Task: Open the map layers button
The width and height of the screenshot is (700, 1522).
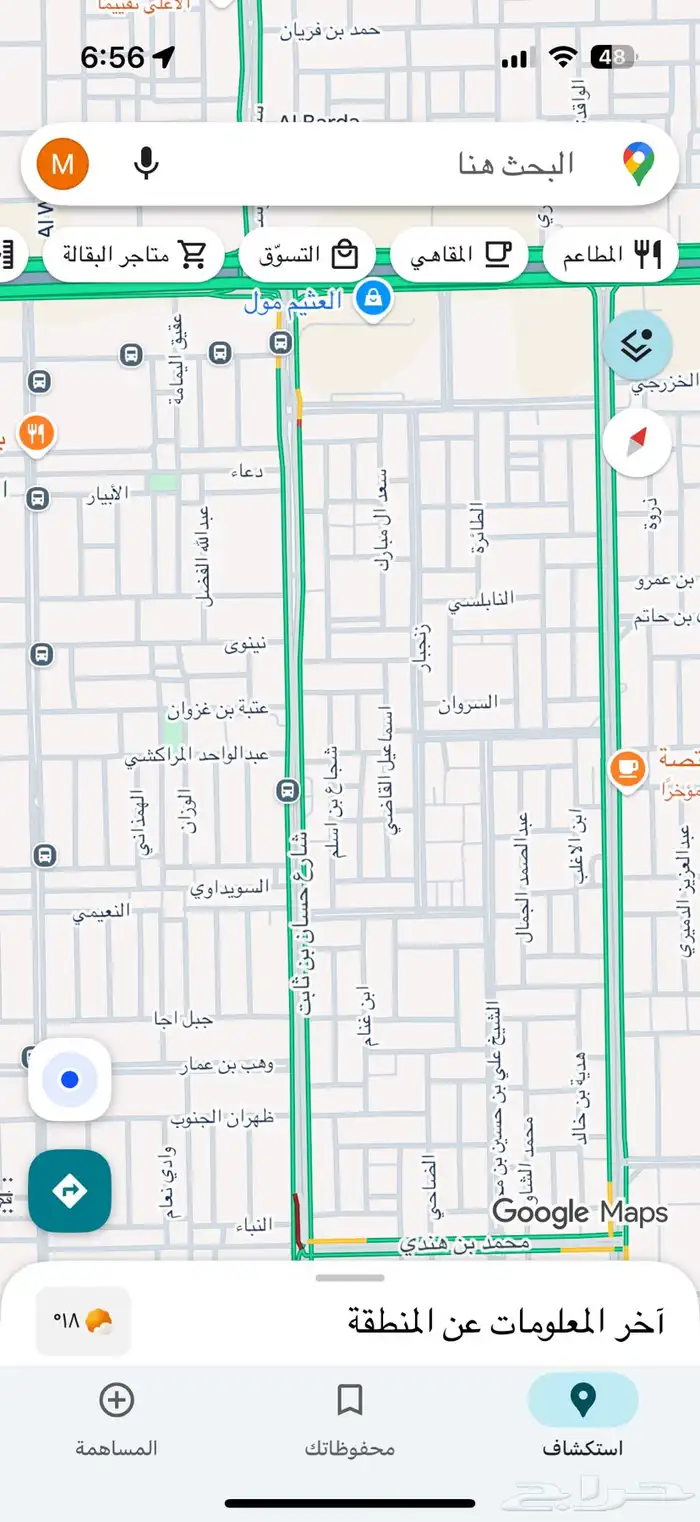Action: pos(637,345)
